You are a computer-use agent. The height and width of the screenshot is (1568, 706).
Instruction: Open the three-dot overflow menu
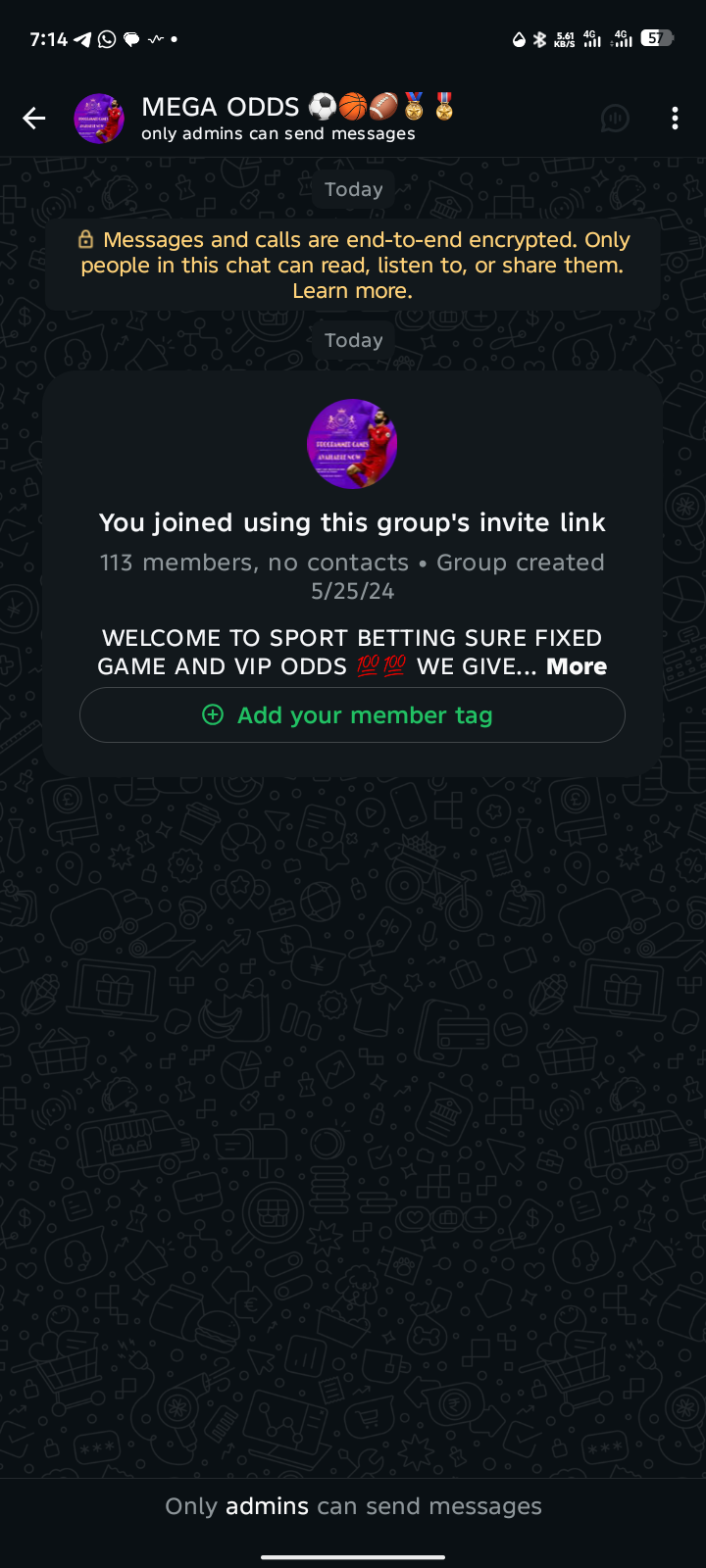pos(675,119)
